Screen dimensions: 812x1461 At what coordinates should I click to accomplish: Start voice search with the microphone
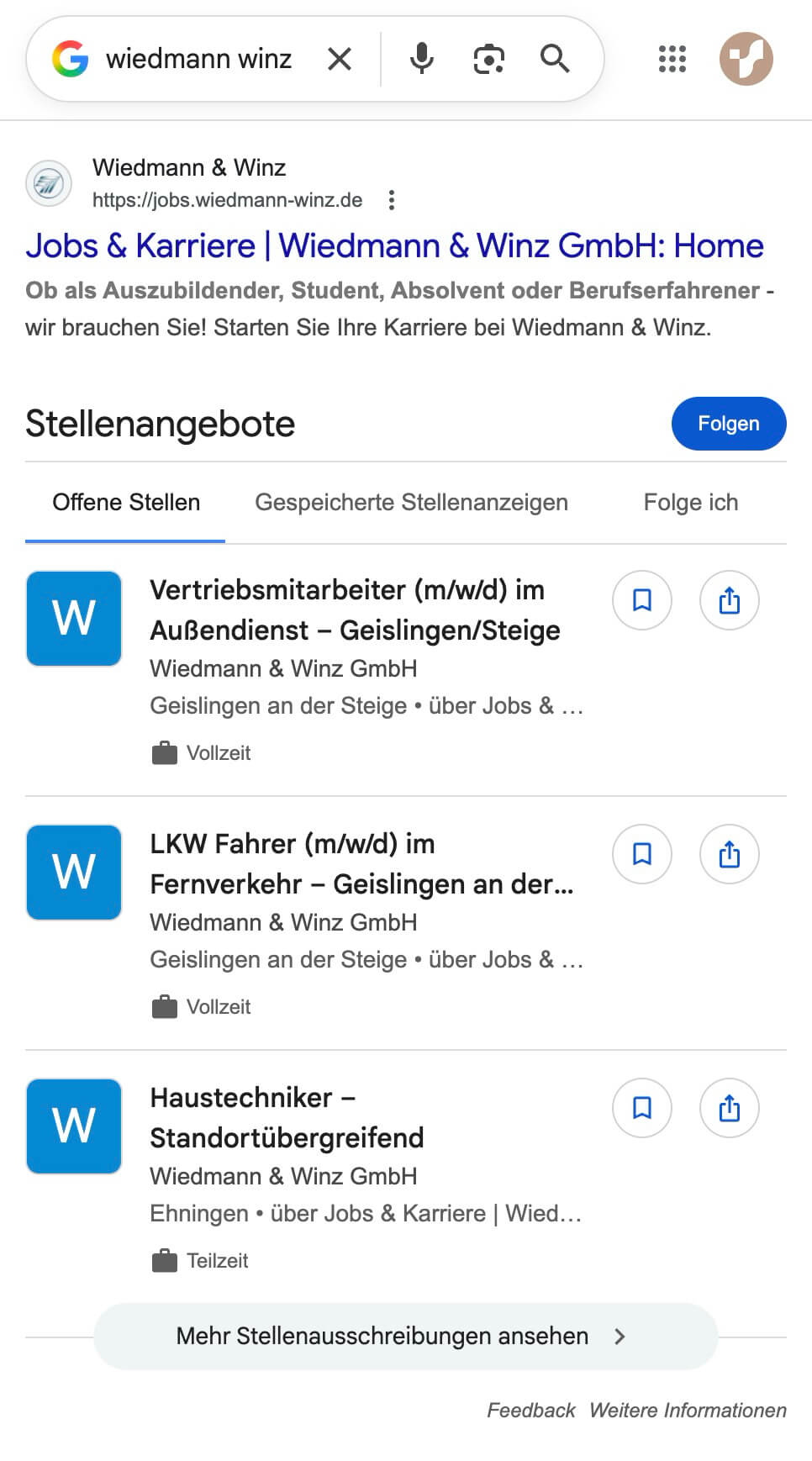point(421,59)
